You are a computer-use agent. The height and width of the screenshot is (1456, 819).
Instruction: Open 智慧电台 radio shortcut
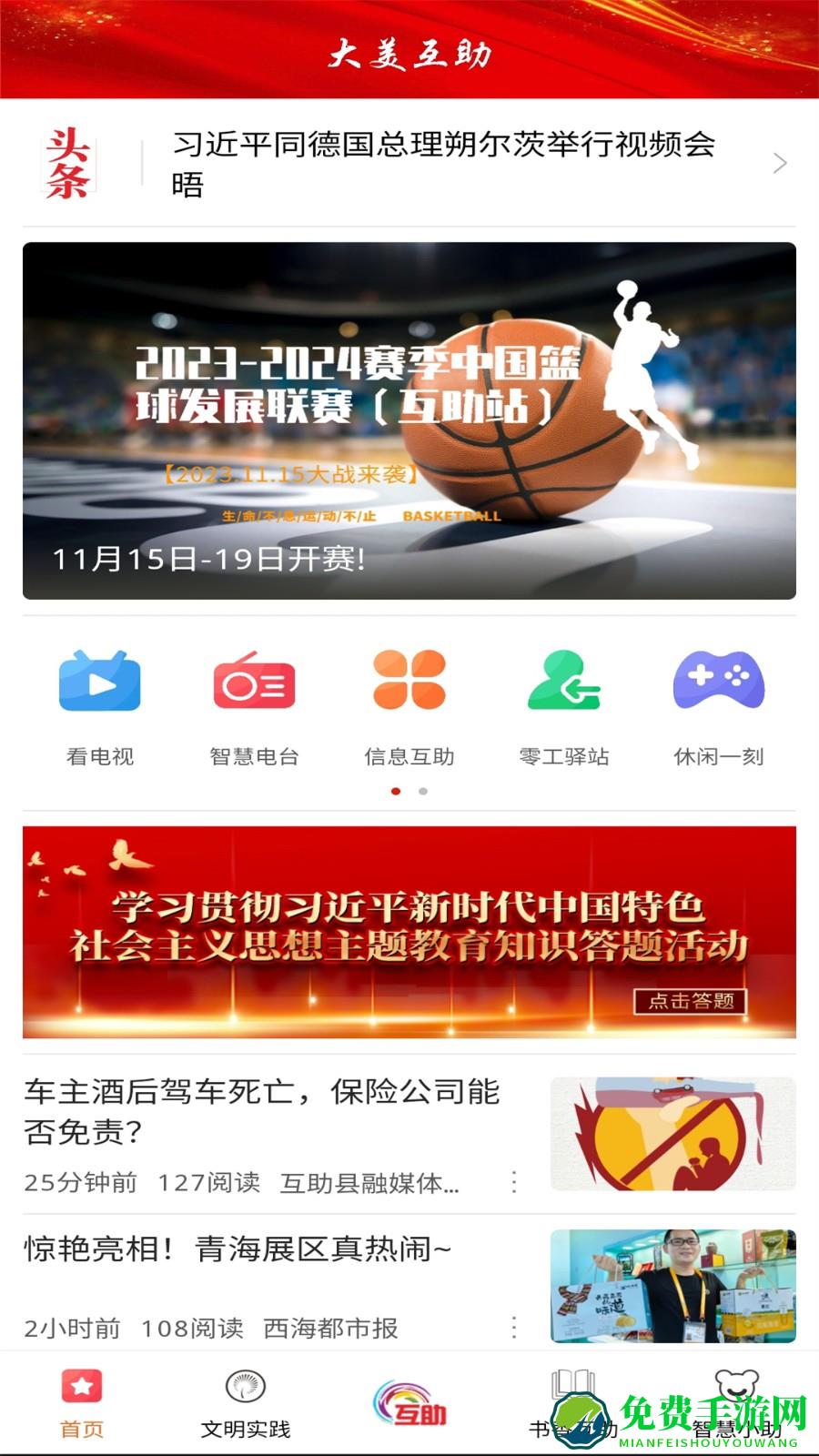pyautogui.click(x=254, y=706)
